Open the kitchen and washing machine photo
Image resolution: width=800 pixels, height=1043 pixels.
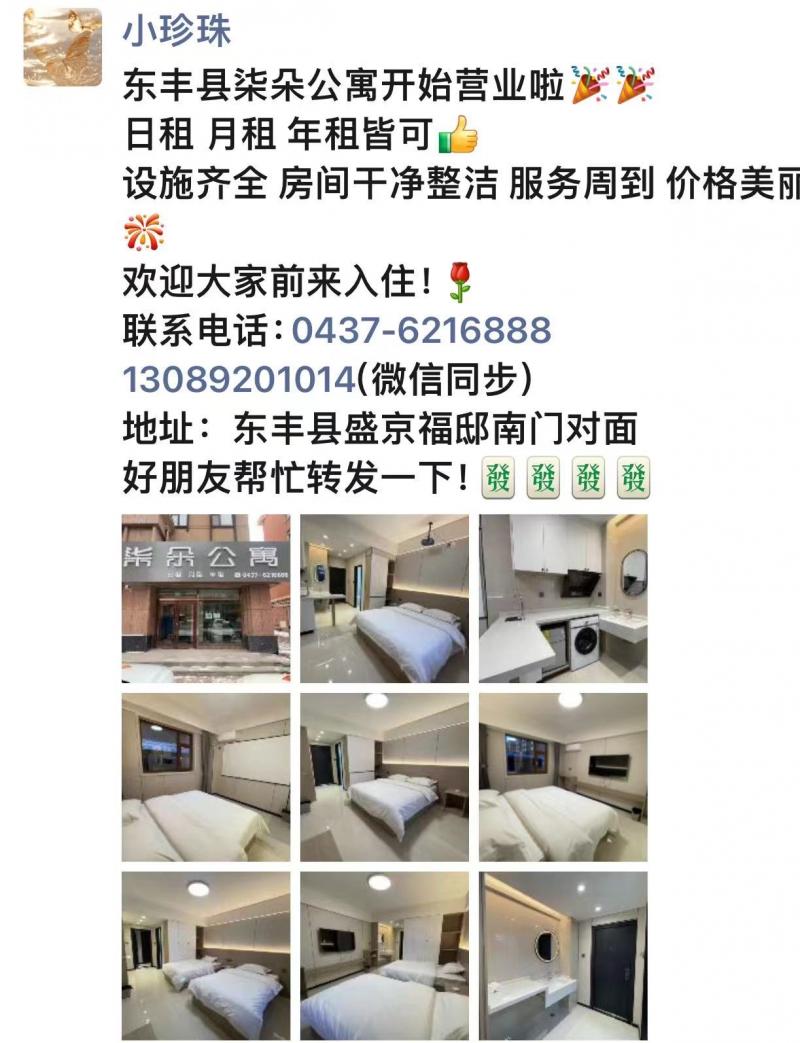click(x=562, y=598)
